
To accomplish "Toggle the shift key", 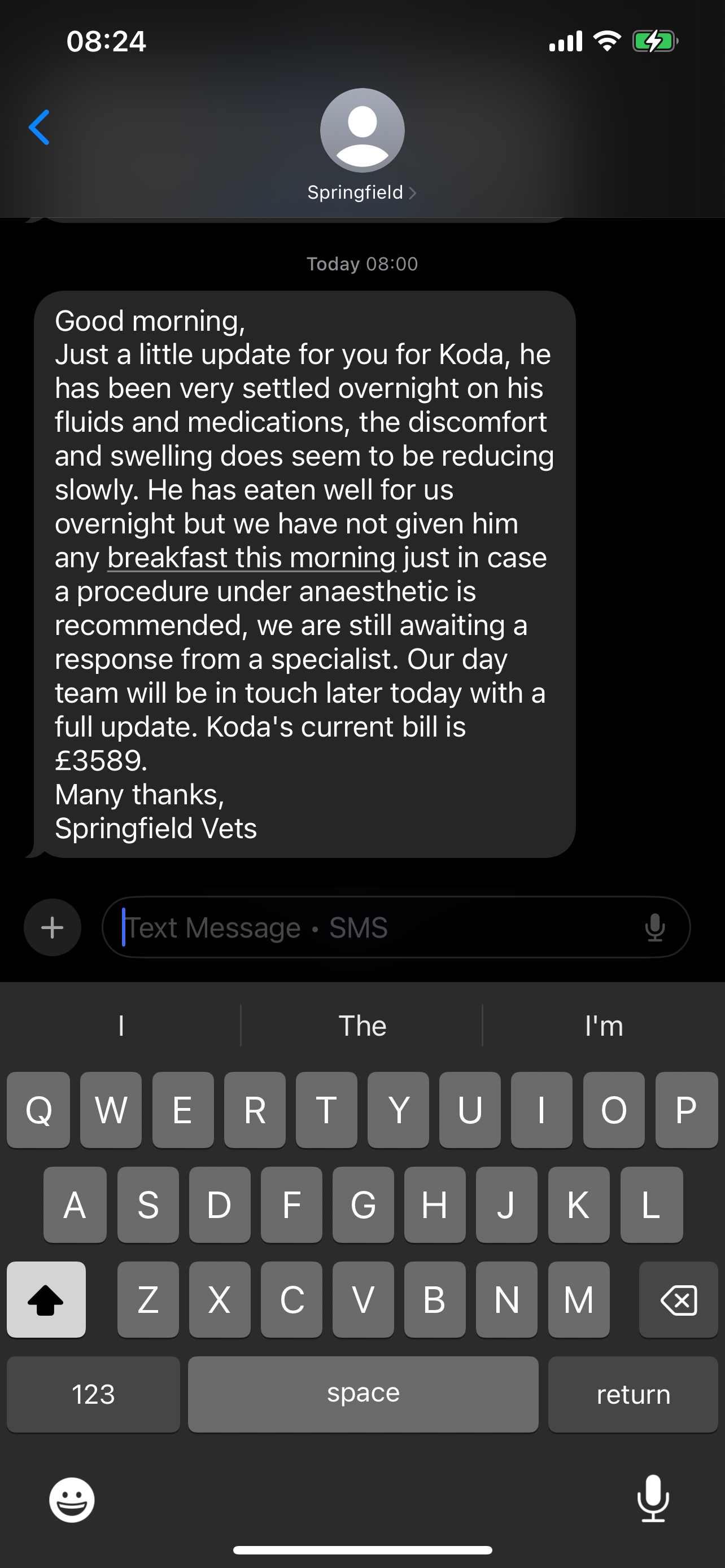I will pos(46,1300).
